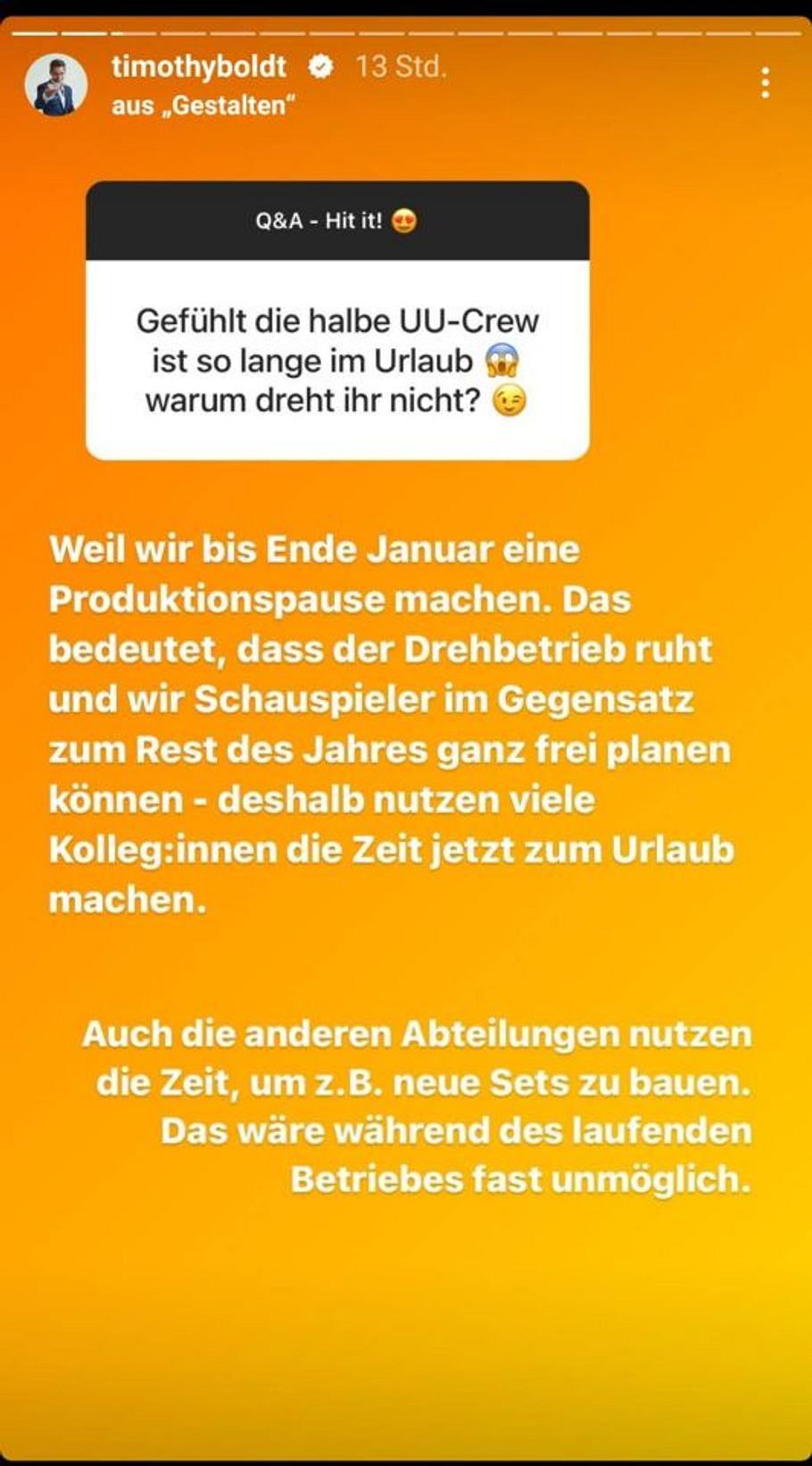The image size is (812, 1466).
Task: Open the timothyboldt username link
Action: coord(198,66)
